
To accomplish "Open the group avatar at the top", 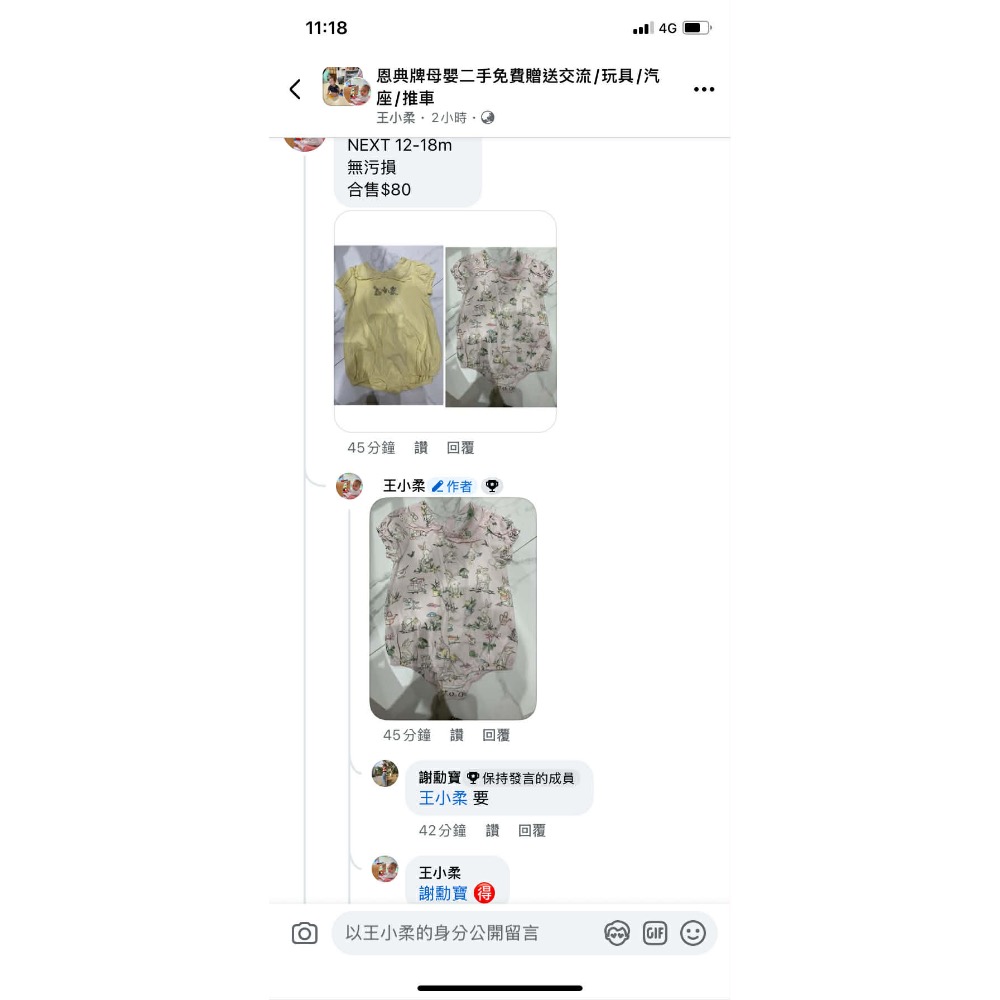I will click(x=346, y=86).
